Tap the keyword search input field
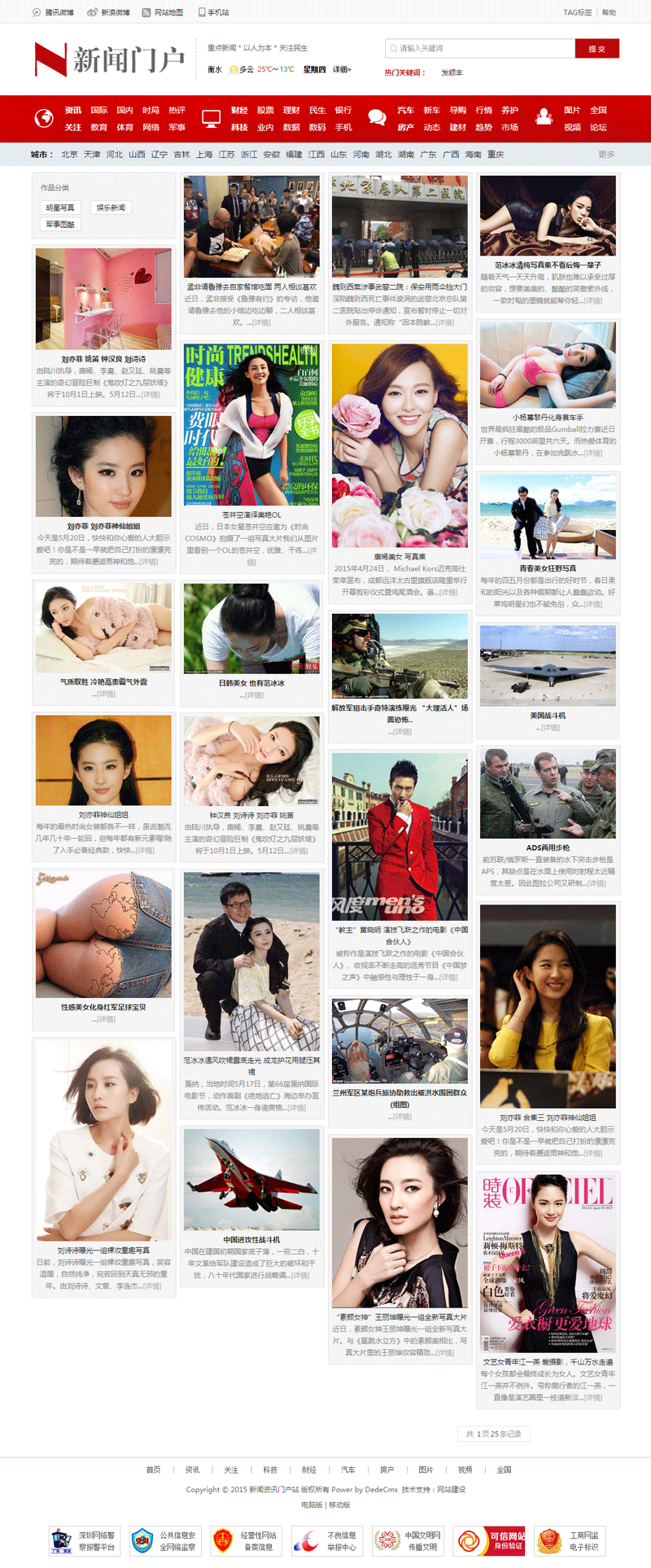 coord(480,48)
